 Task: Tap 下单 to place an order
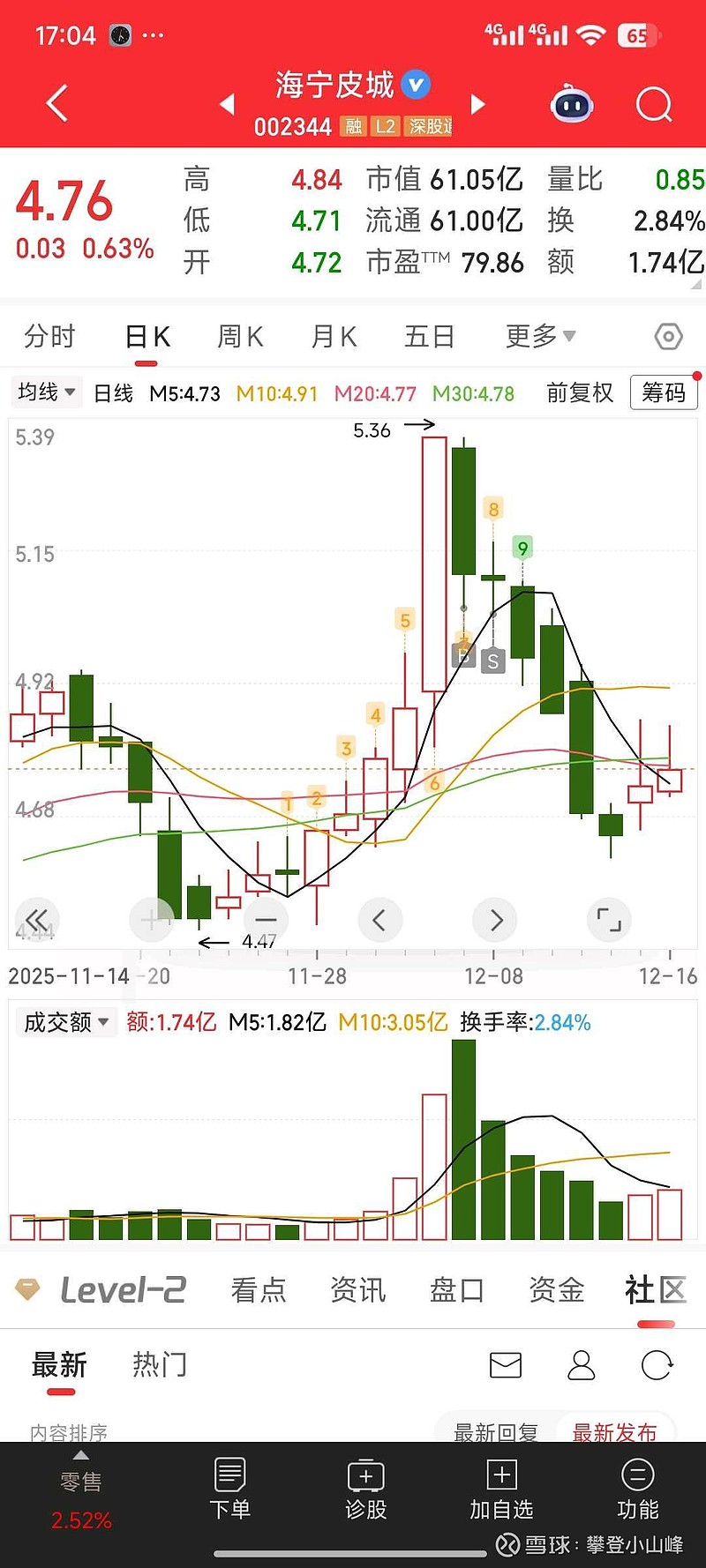click(x=229, y=1490)
